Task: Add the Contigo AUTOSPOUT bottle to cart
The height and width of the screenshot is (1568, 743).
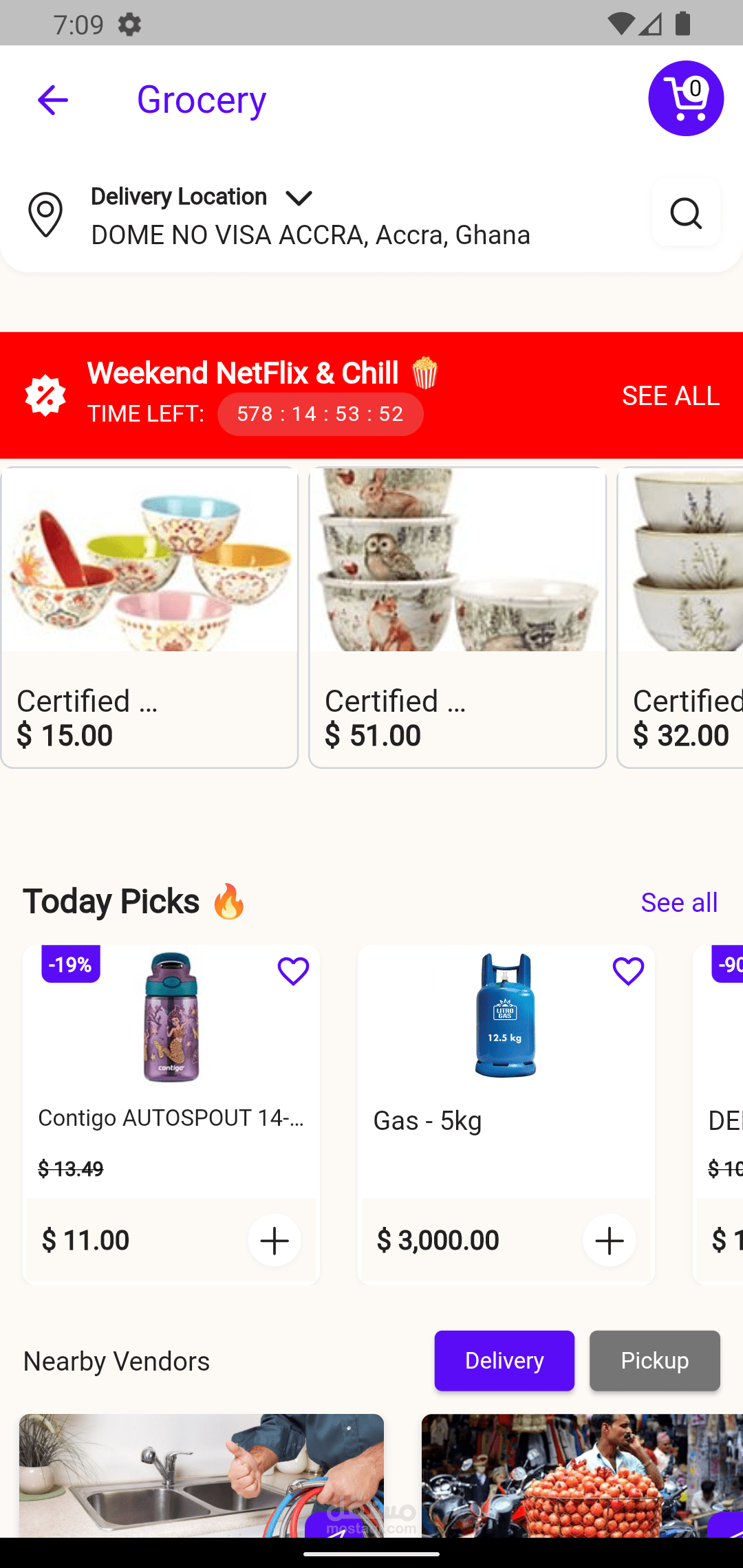Action: point(274,1241)
